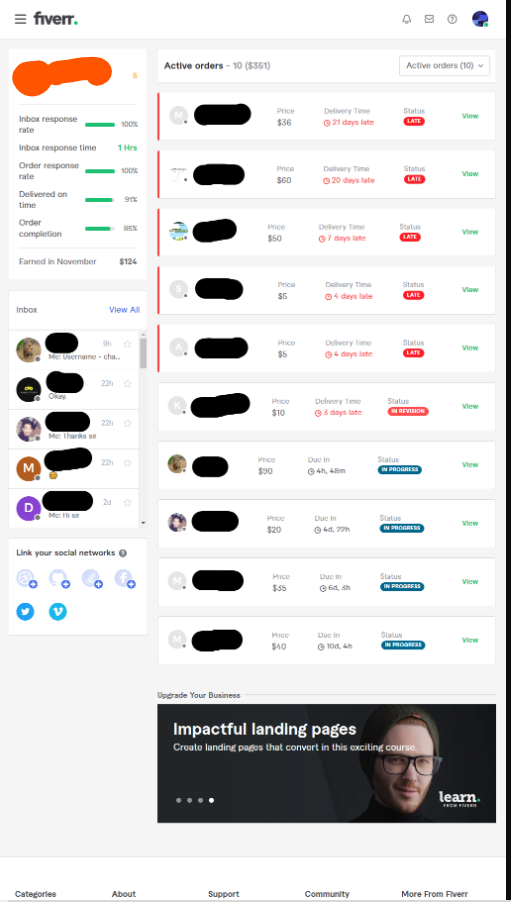Open View All in Inbox

pyautogui.click(x=124, y=309)
